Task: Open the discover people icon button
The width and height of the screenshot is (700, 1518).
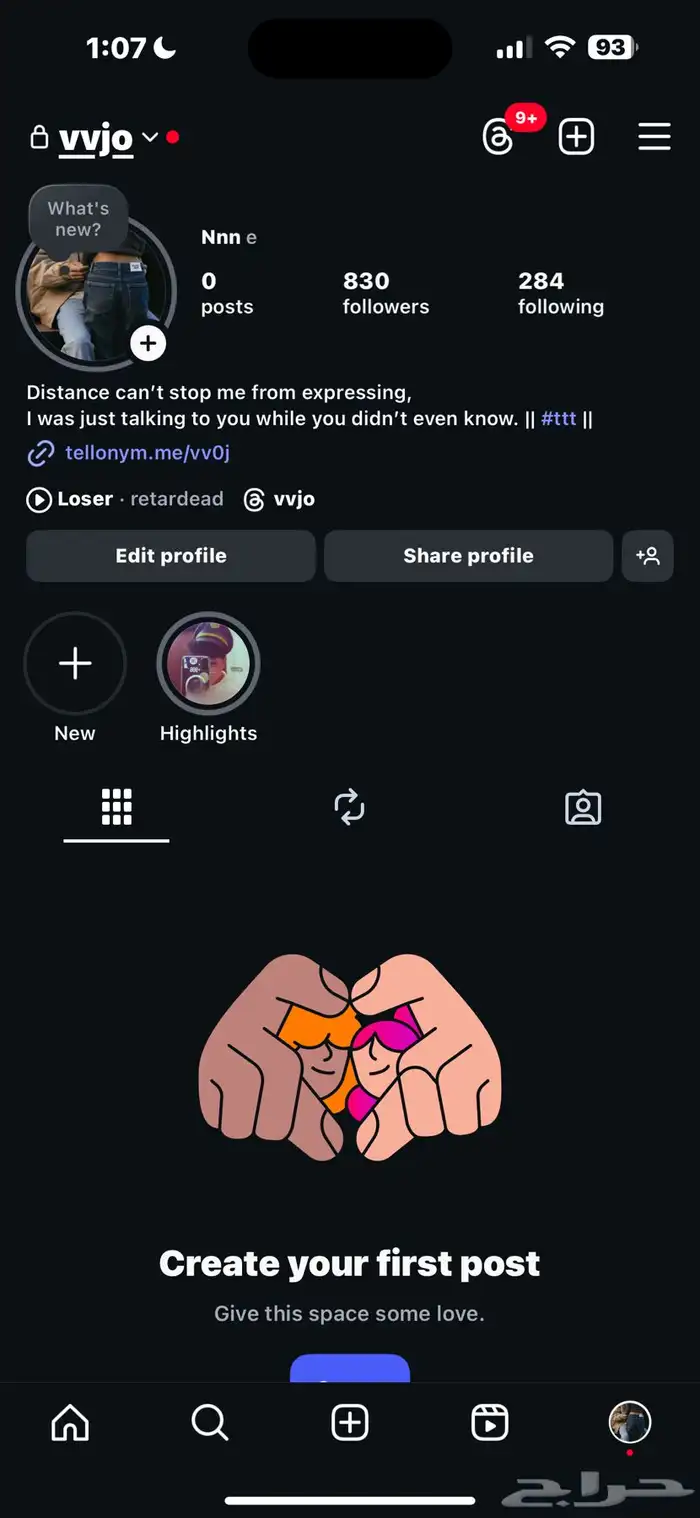Action: point(648,556)
